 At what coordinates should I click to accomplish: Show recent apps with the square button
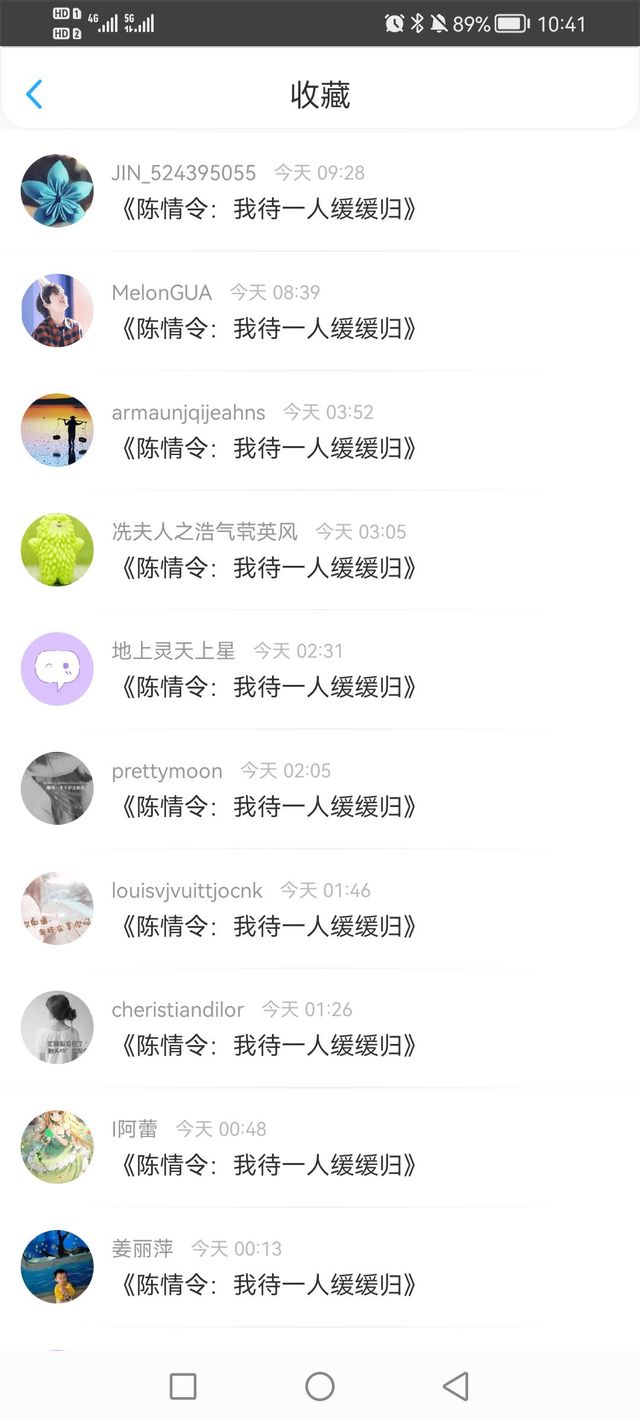pos(183,1386)
